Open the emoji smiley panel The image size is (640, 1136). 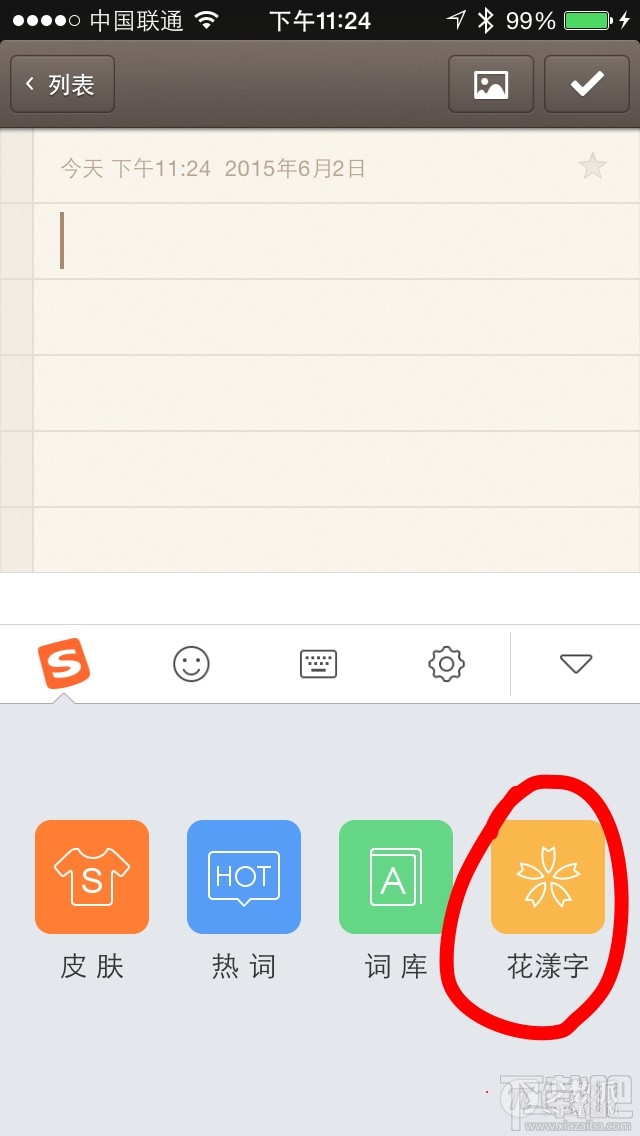pyautogui.click(x=191, y=663)
